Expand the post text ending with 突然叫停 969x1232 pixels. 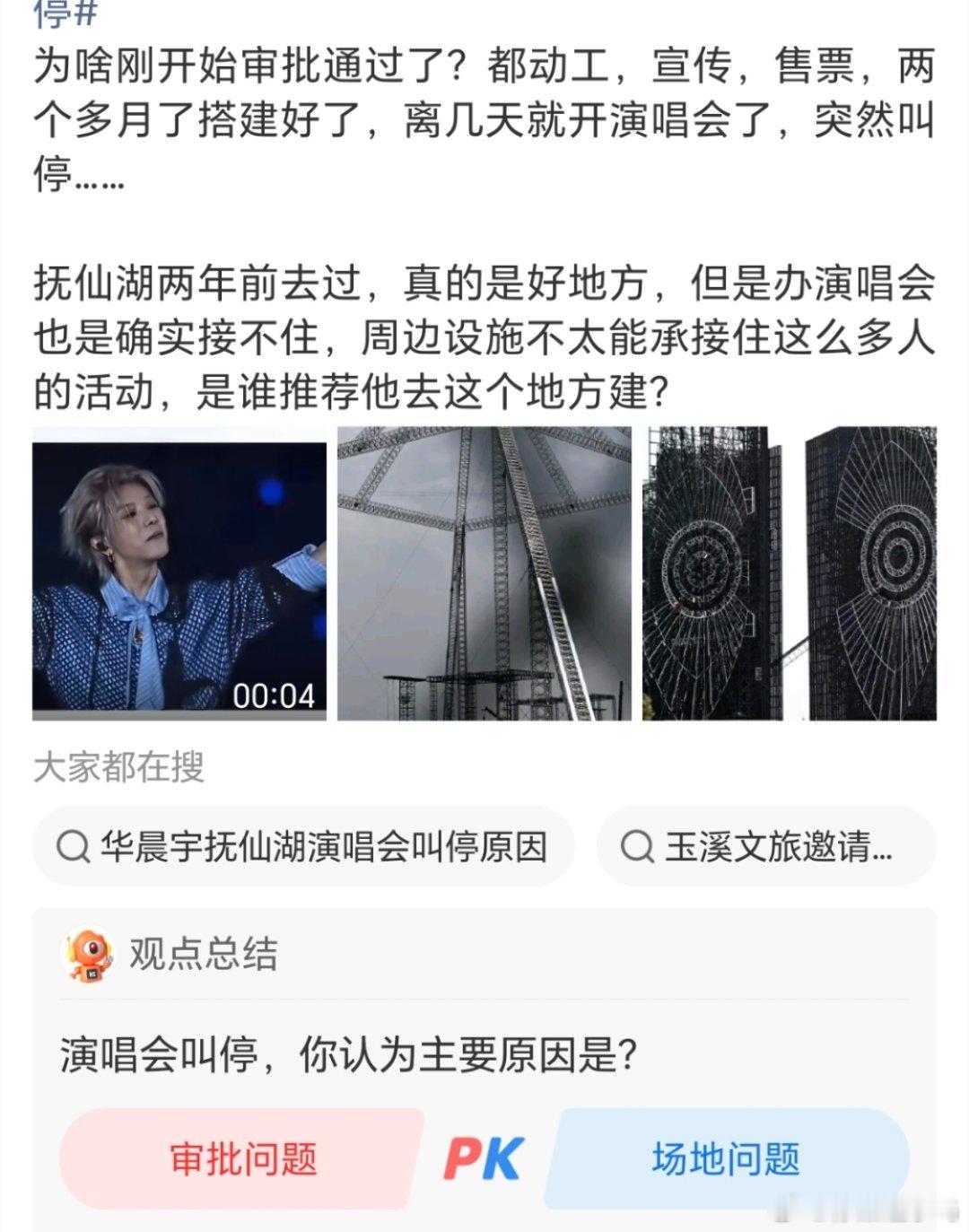tap(484, 117)
